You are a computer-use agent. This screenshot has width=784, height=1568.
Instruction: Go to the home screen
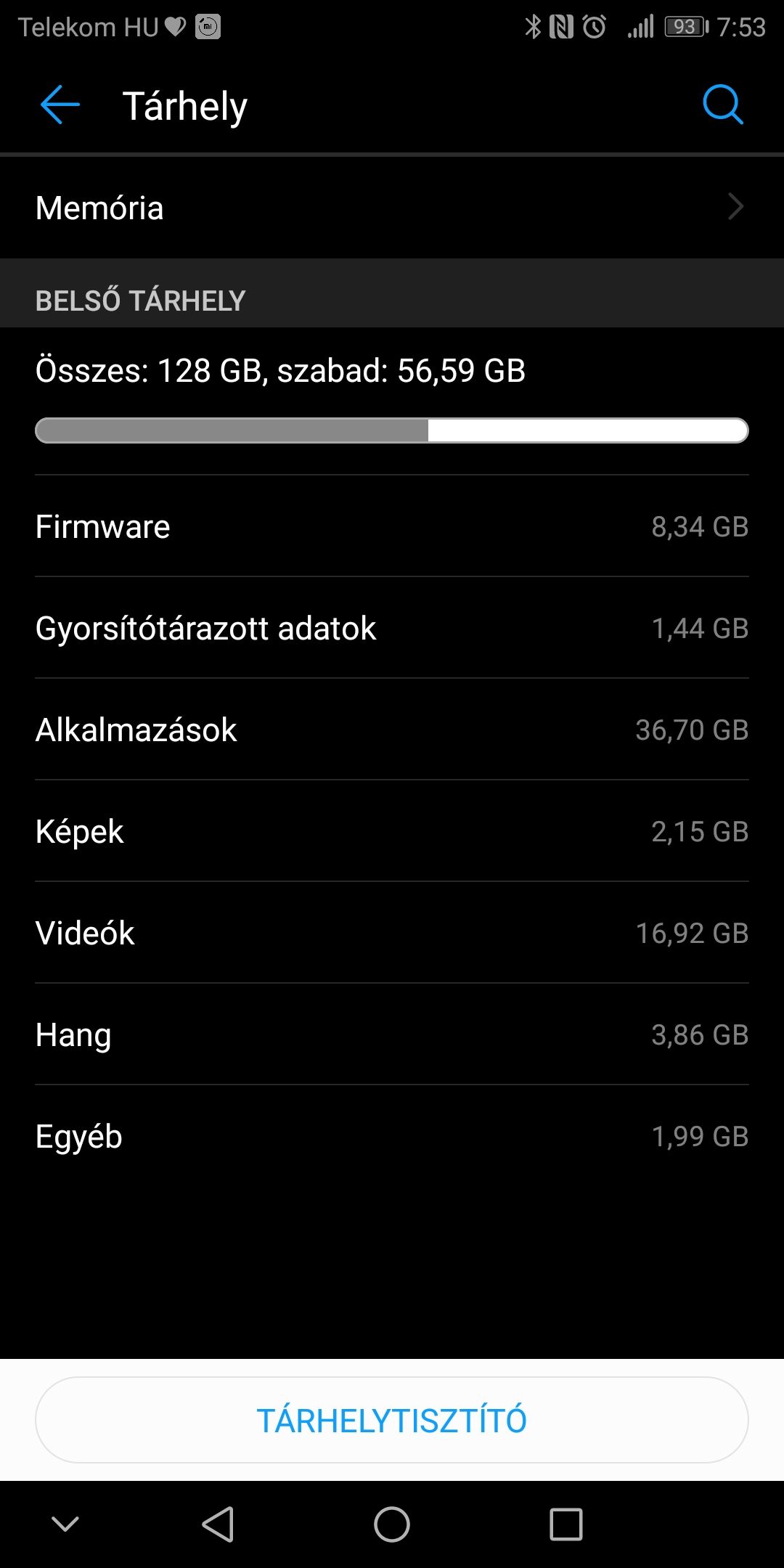click(392, 1523)
